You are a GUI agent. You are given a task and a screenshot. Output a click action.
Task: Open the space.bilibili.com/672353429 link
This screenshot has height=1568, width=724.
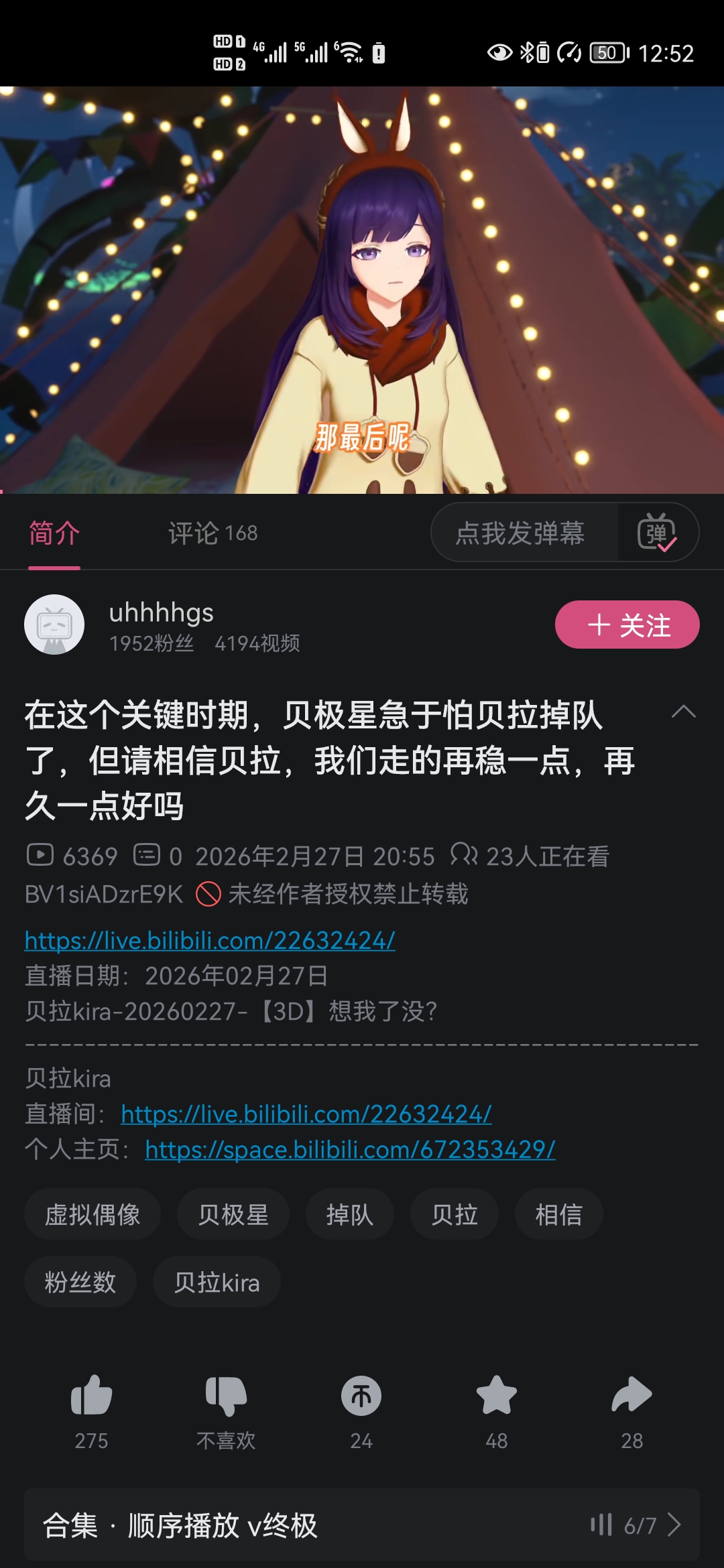pos(350,1150)
